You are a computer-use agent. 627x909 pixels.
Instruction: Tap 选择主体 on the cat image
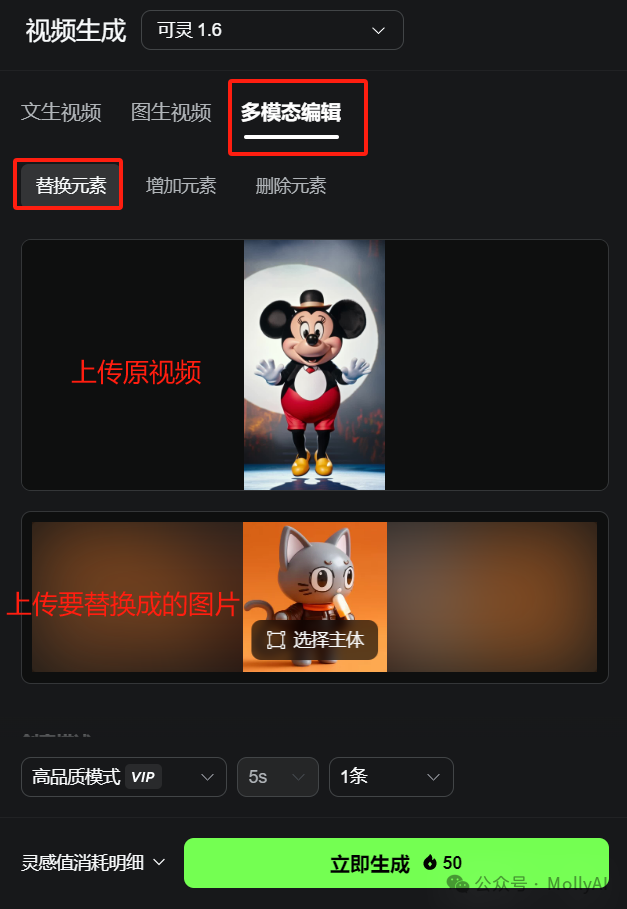coord(315,640)
